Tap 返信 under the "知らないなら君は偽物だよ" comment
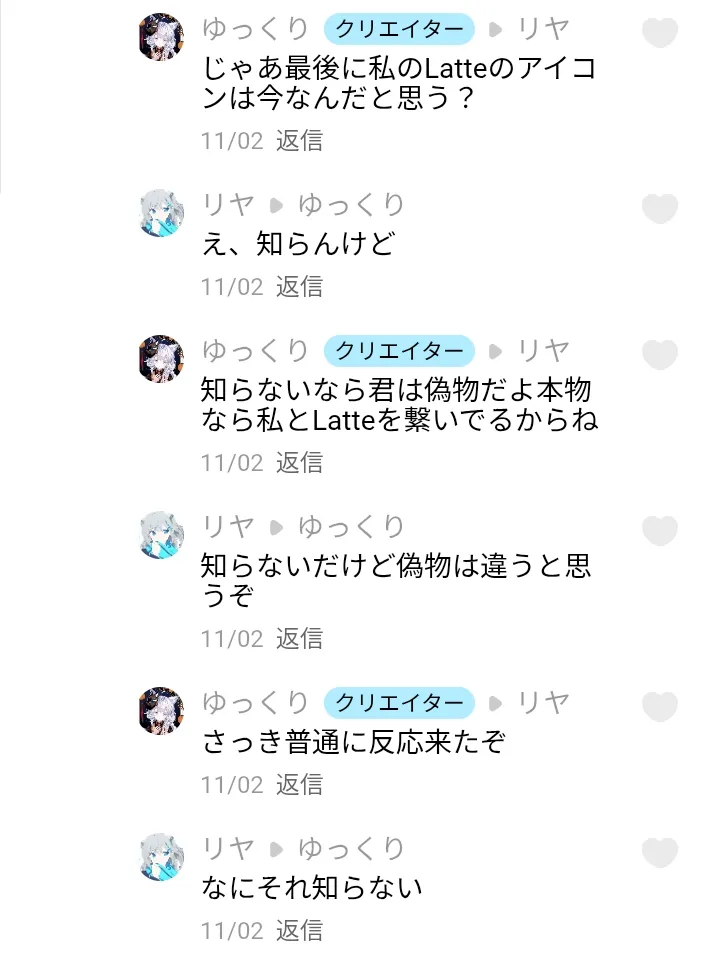This screenshot has height=958, width=720. click(x=299, y=463)
